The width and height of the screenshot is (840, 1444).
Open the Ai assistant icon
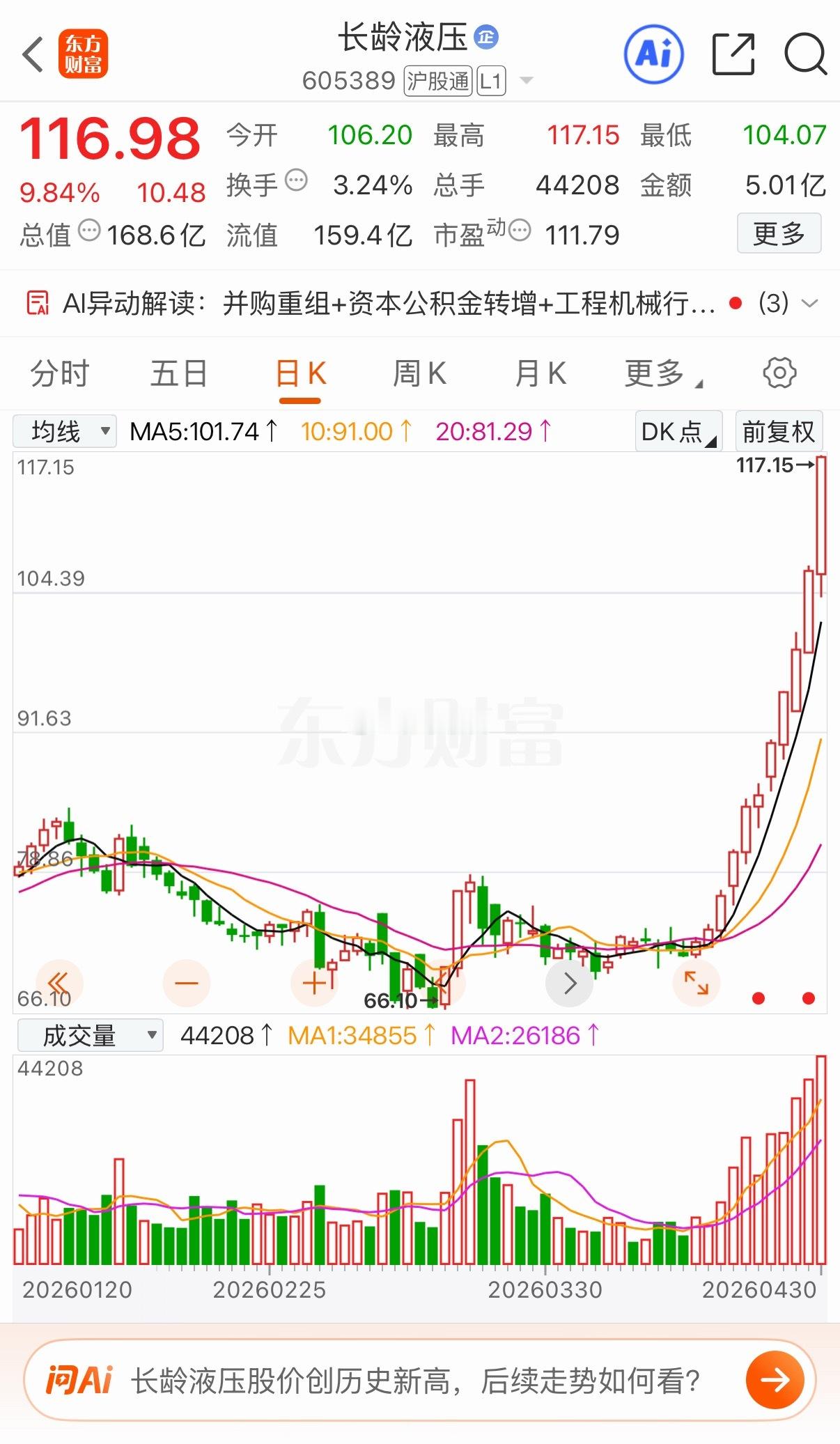pos(653,53)
